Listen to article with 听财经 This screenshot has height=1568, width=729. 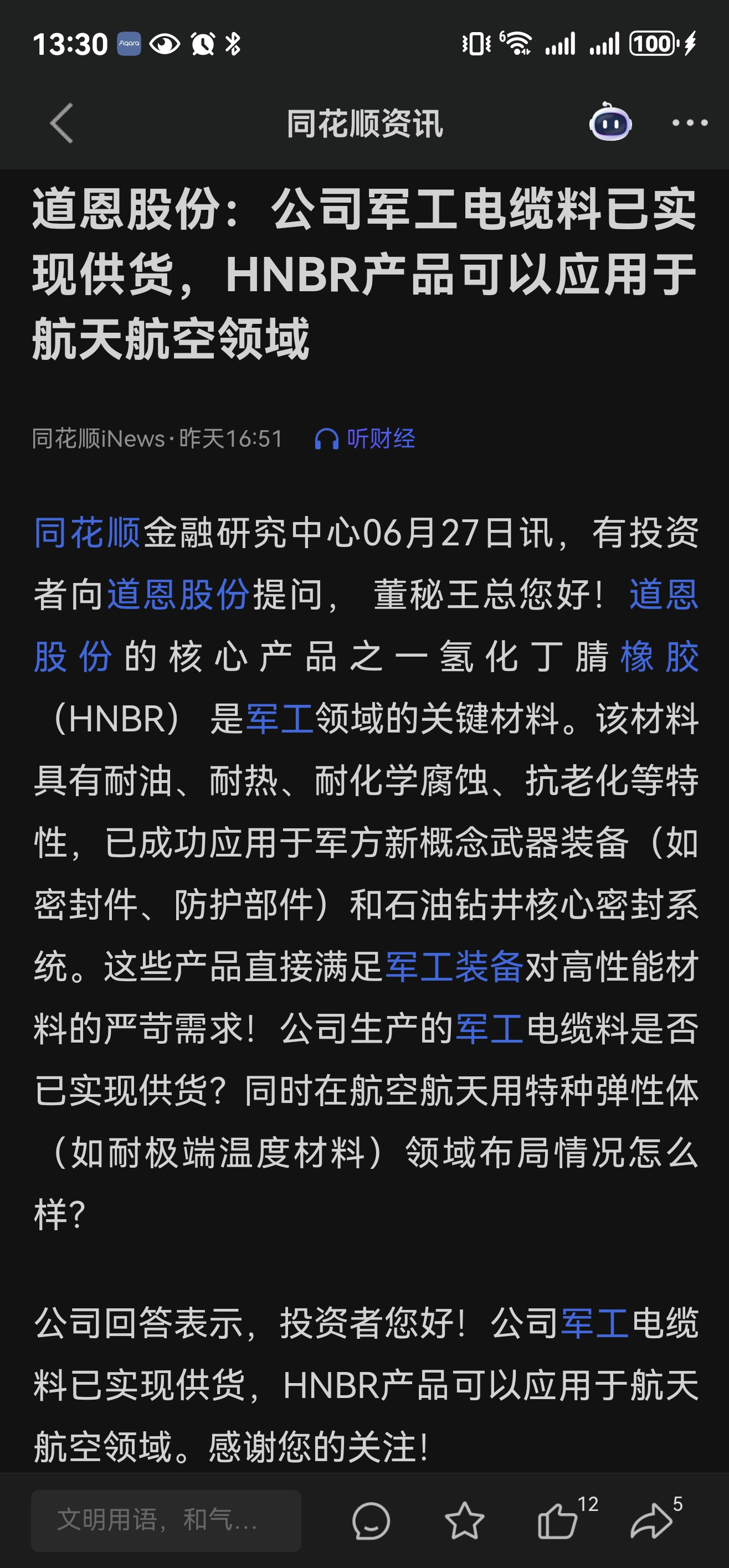coord(365,439)
